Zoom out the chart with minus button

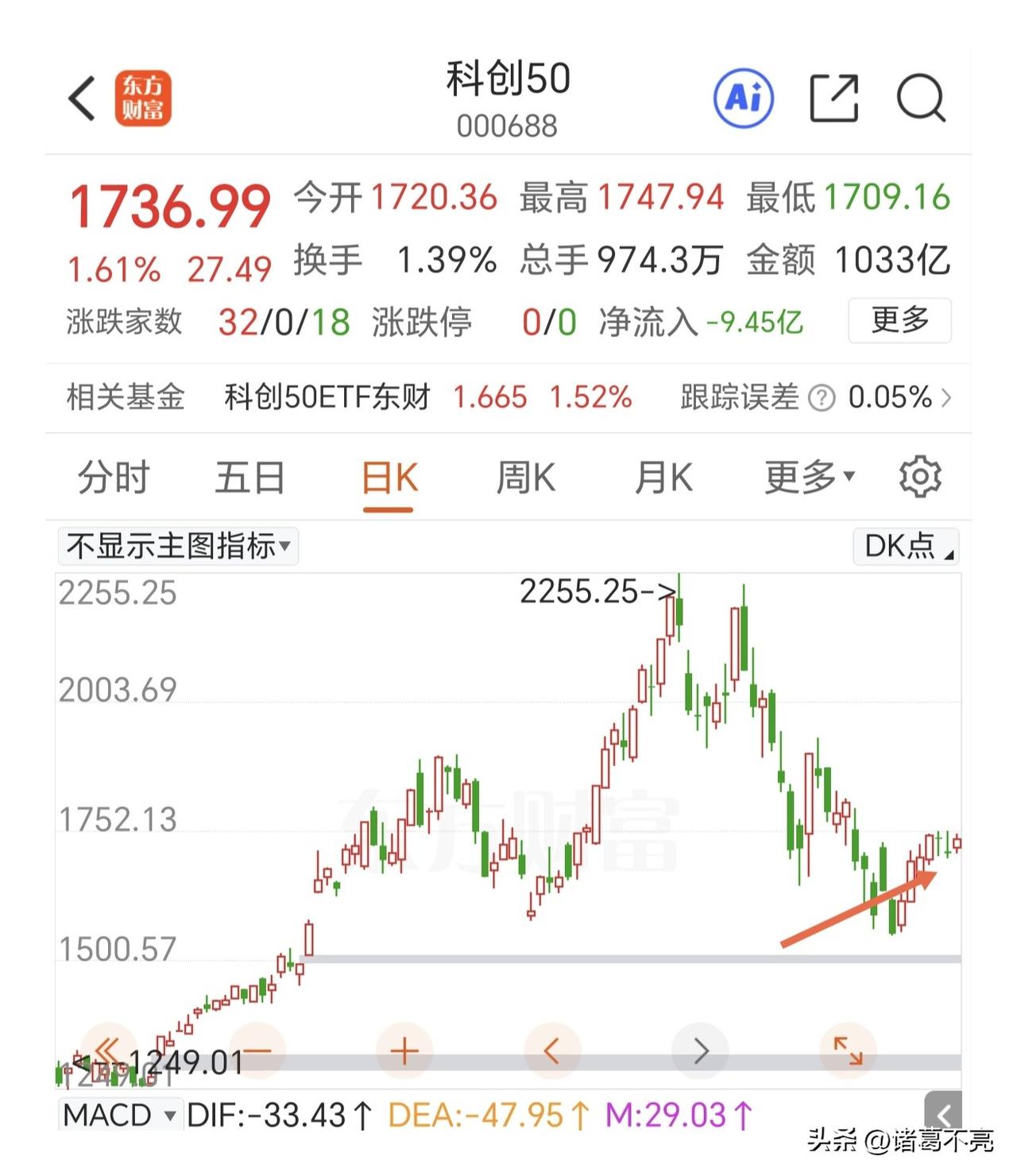tap(256, 1050)
